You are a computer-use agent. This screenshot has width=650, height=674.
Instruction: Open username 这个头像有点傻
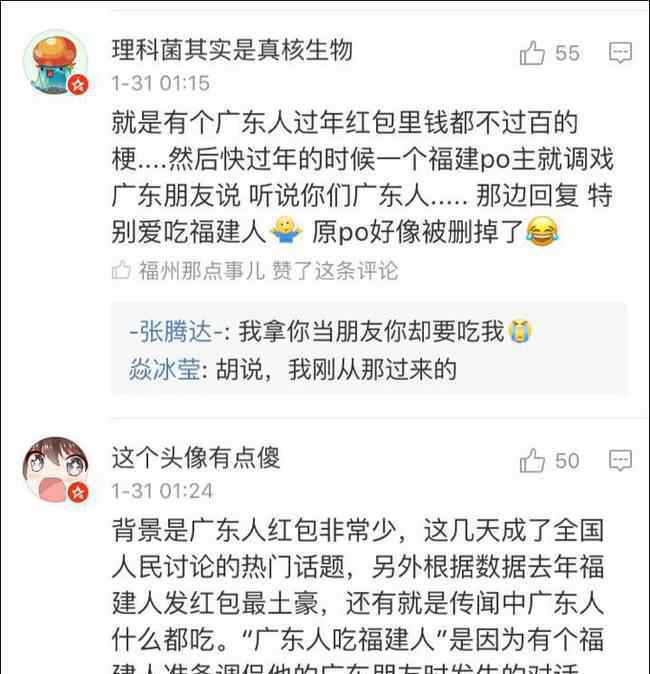point(196,458)
